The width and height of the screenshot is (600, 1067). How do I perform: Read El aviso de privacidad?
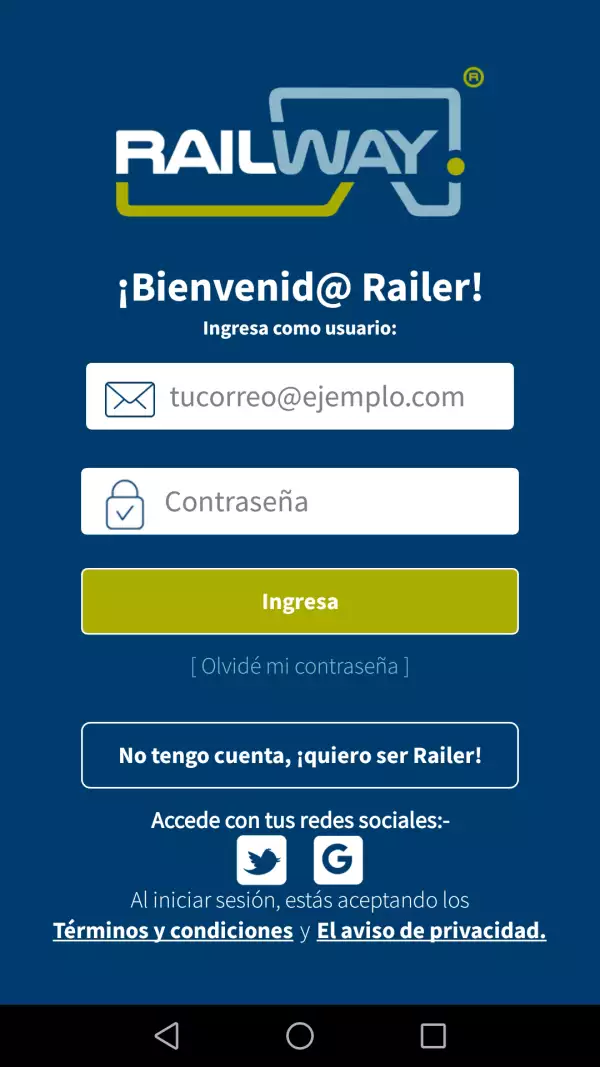tap(431, 931)
